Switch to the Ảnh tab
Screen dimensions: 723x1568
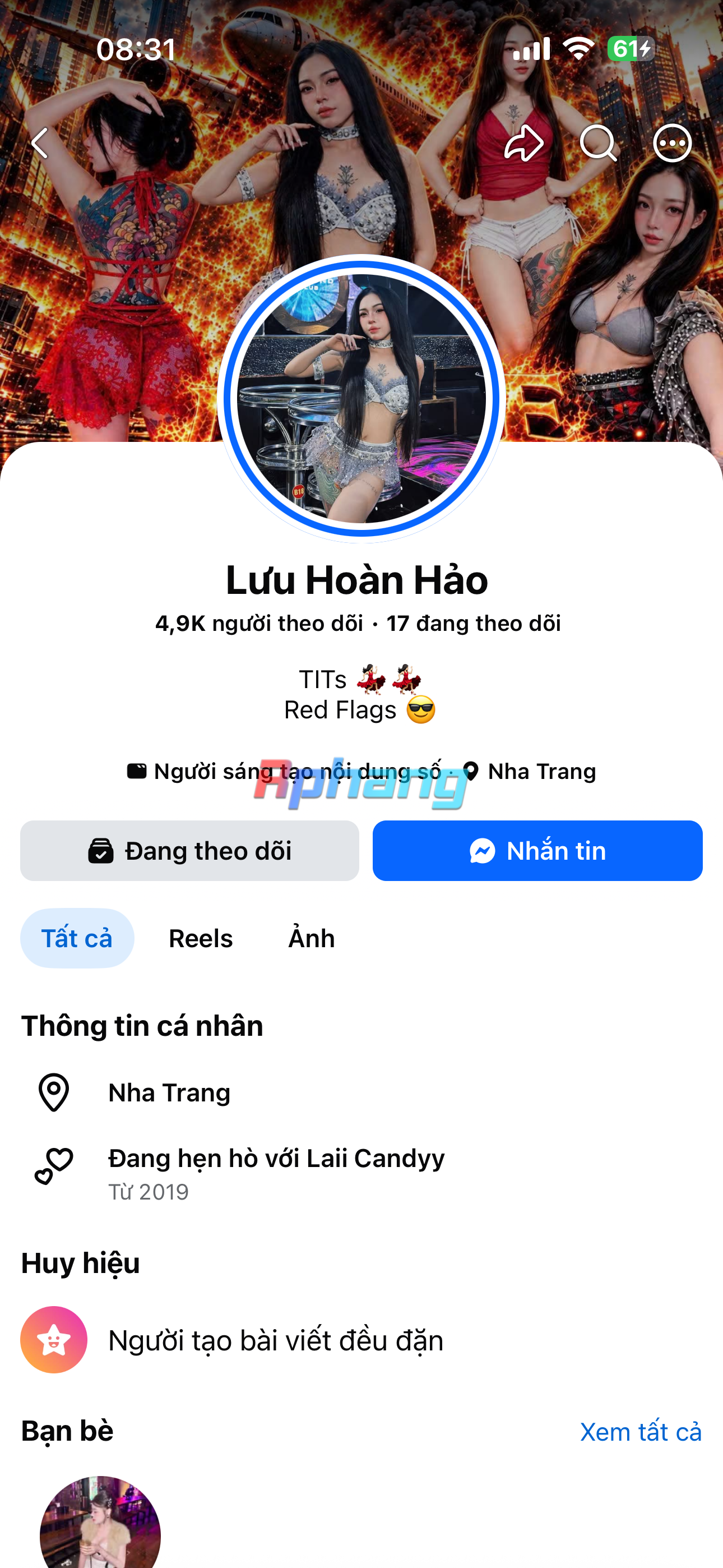[312, 938]
